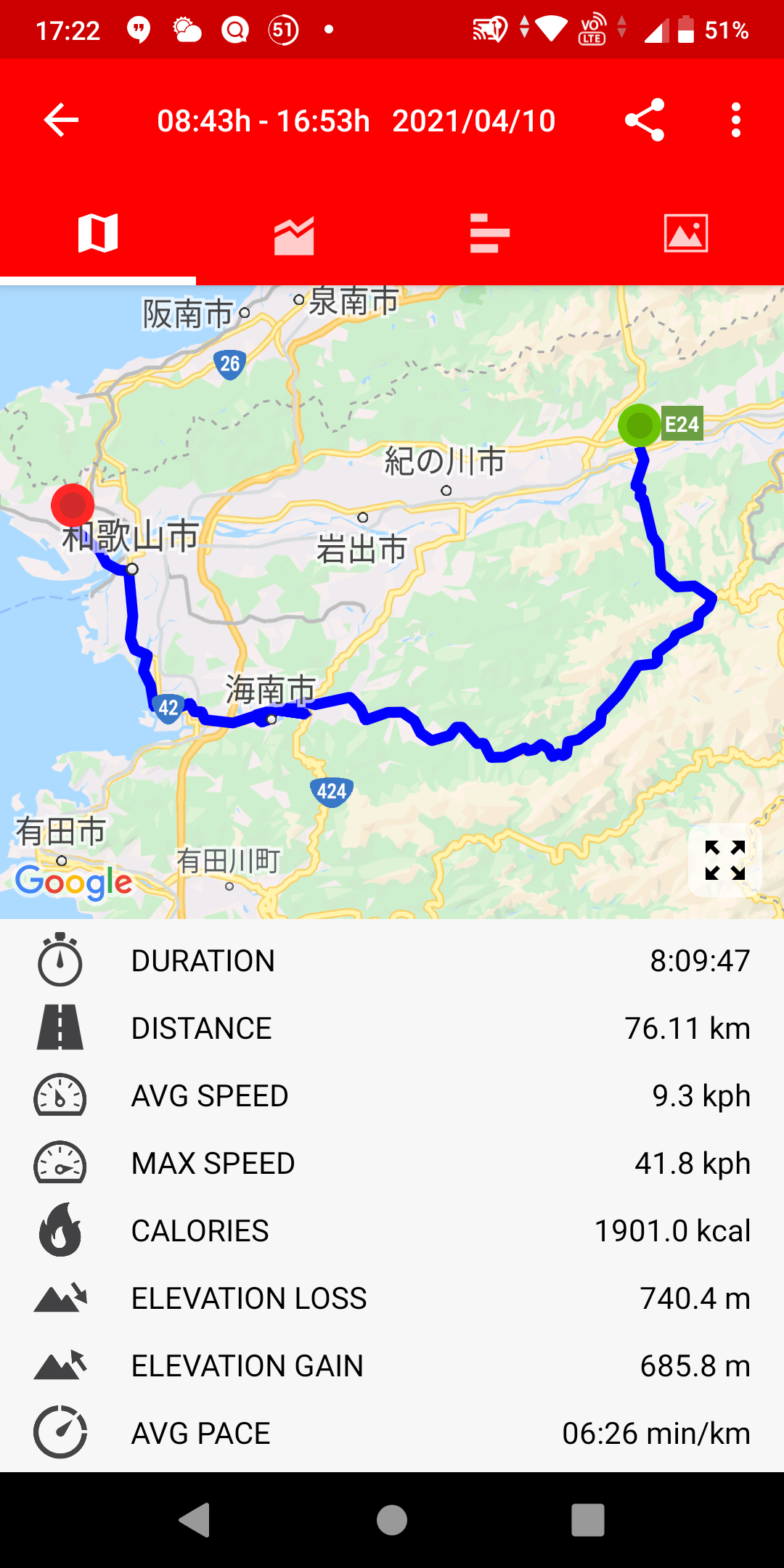Expand the map to fullscreen
This screenshot has height=1568, width=784.
coord(725,861)
